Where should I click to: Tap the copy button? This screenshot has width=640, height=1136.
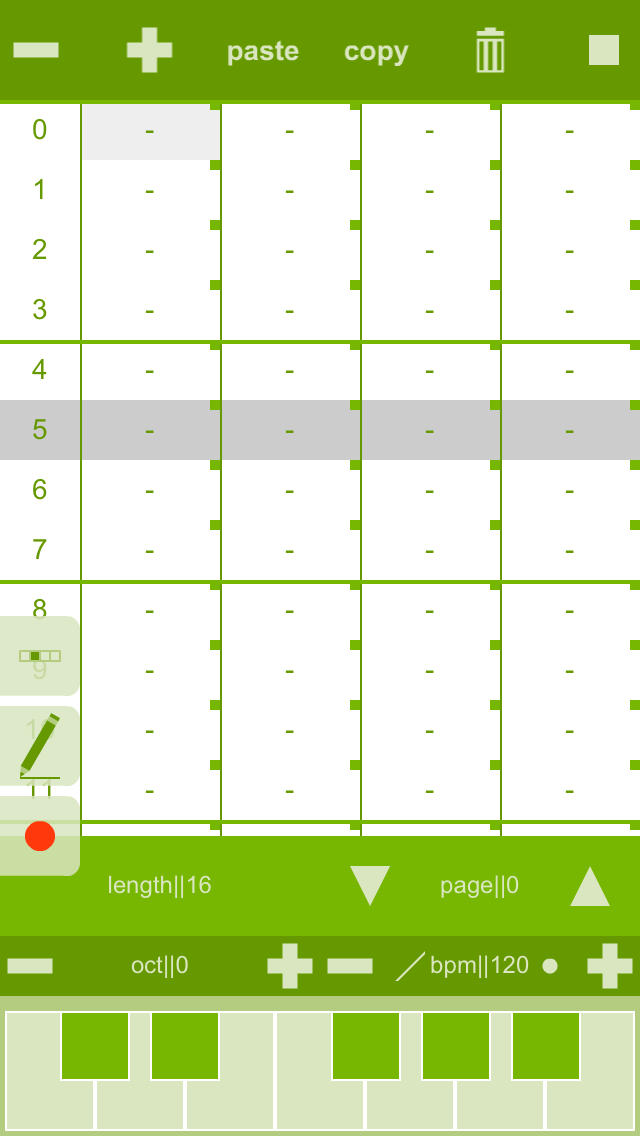375,51
